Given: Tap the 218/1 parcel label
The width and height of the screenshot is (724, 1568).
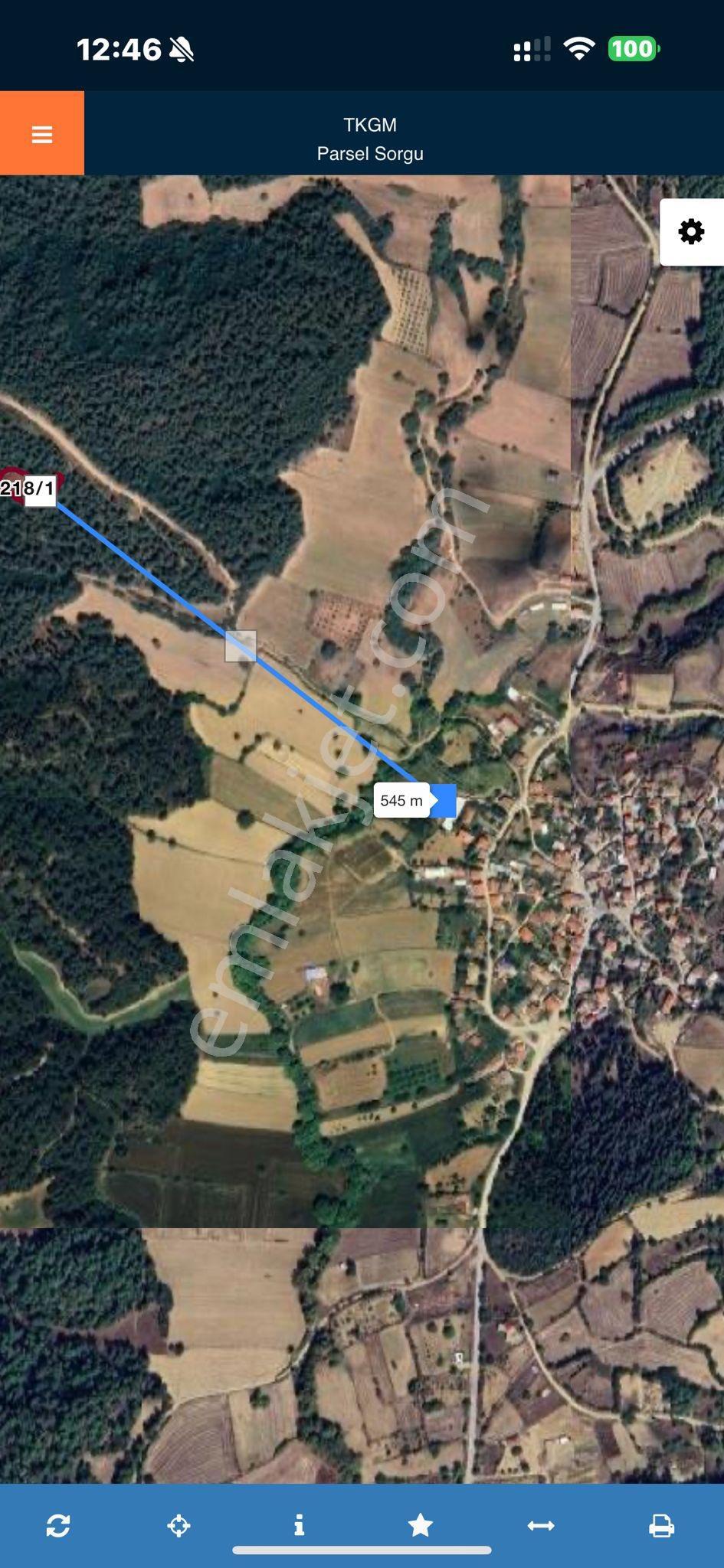Looking at the screenshot, I should point(28,488).
